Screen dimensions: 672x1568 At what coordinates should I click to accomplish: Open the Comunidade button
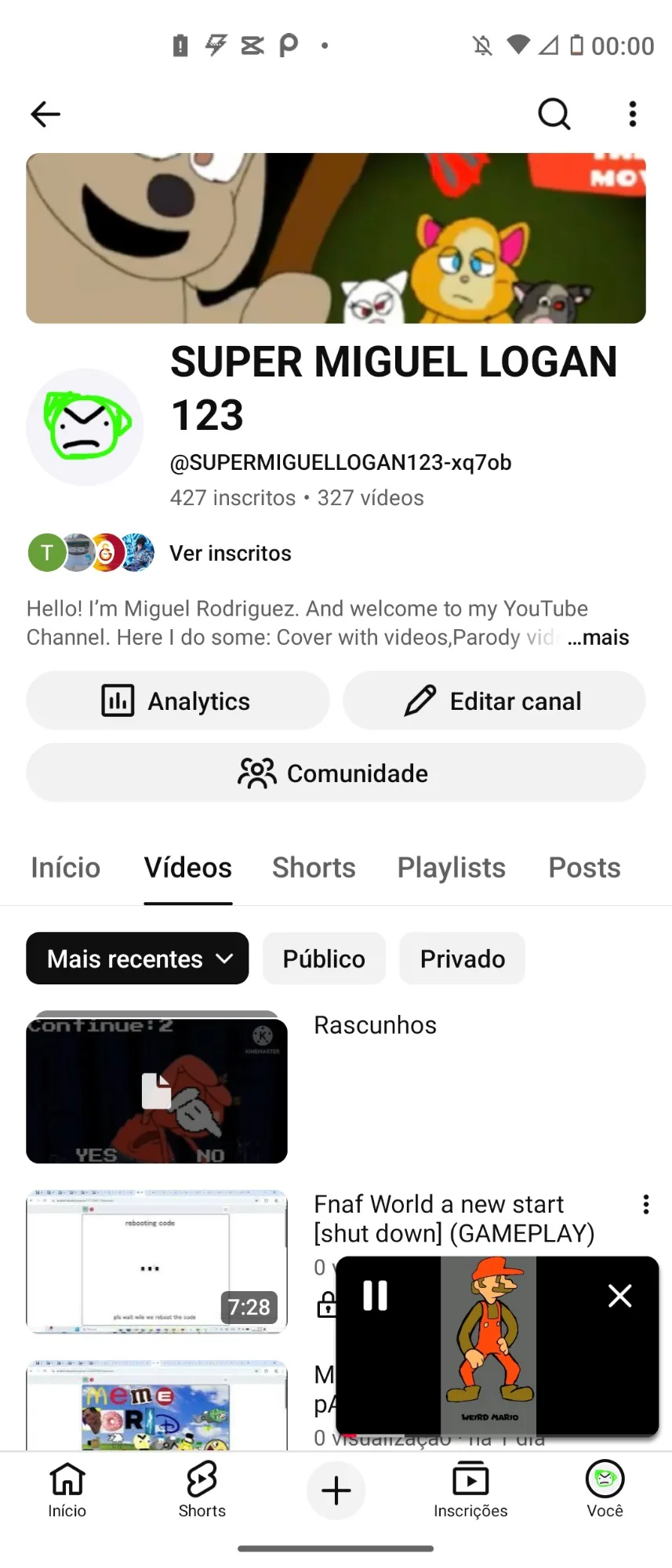(336, 773)
